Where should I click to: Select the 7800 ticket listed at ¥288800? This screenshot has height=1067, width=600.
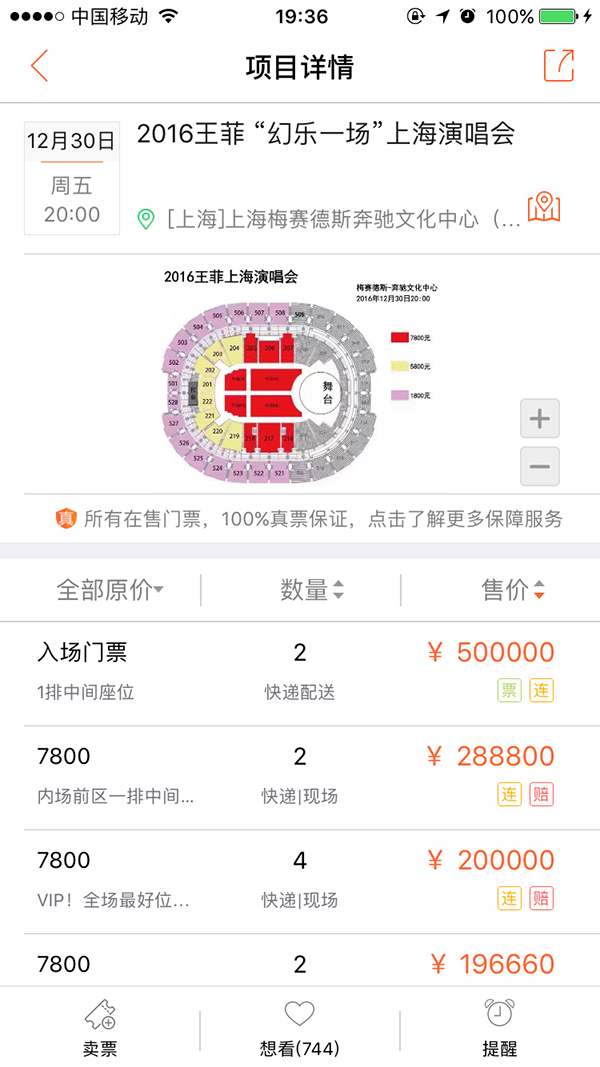[x=300, y=776]
